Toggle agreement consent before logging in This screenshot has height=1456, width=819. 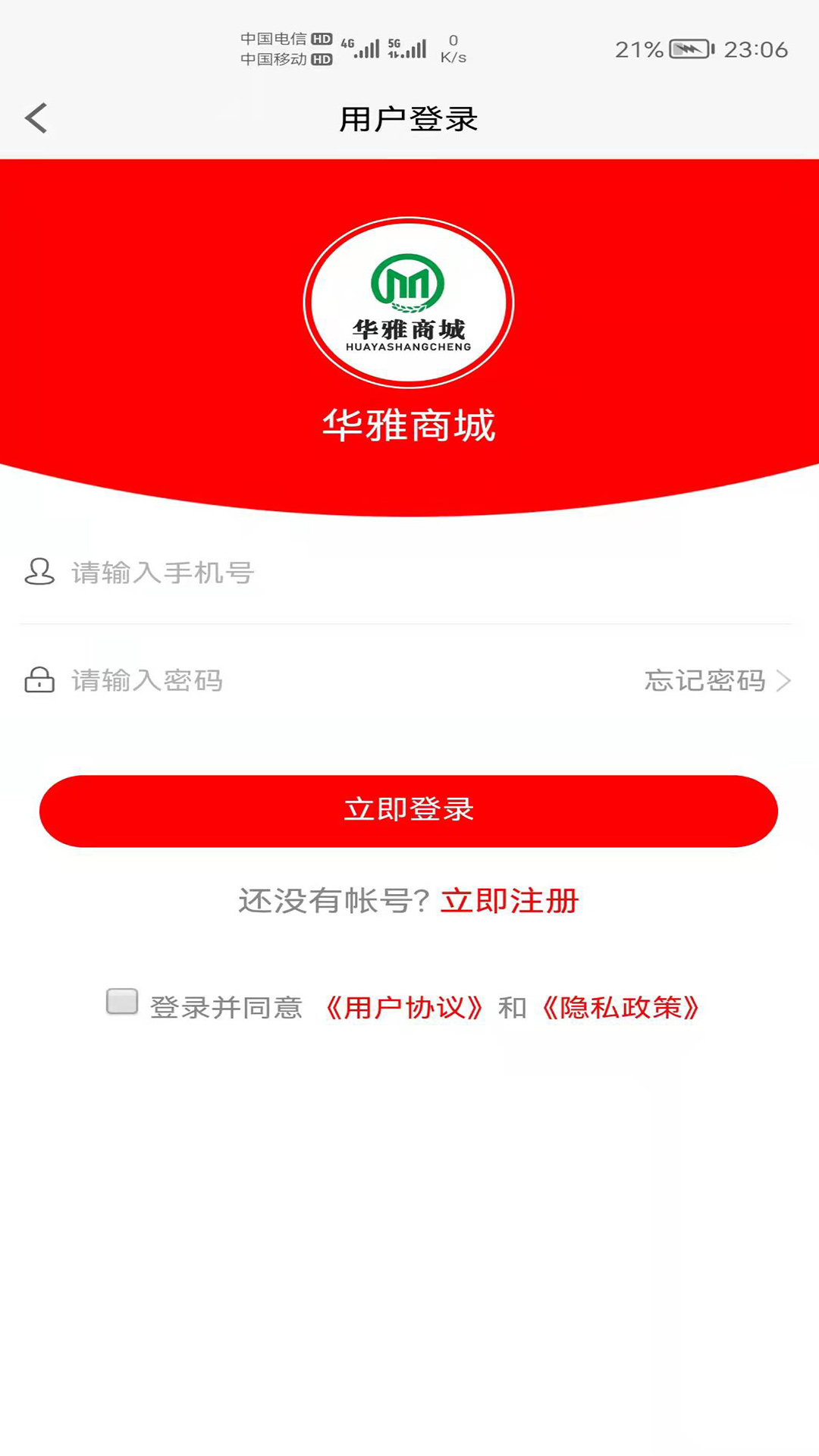point(121,1001)
